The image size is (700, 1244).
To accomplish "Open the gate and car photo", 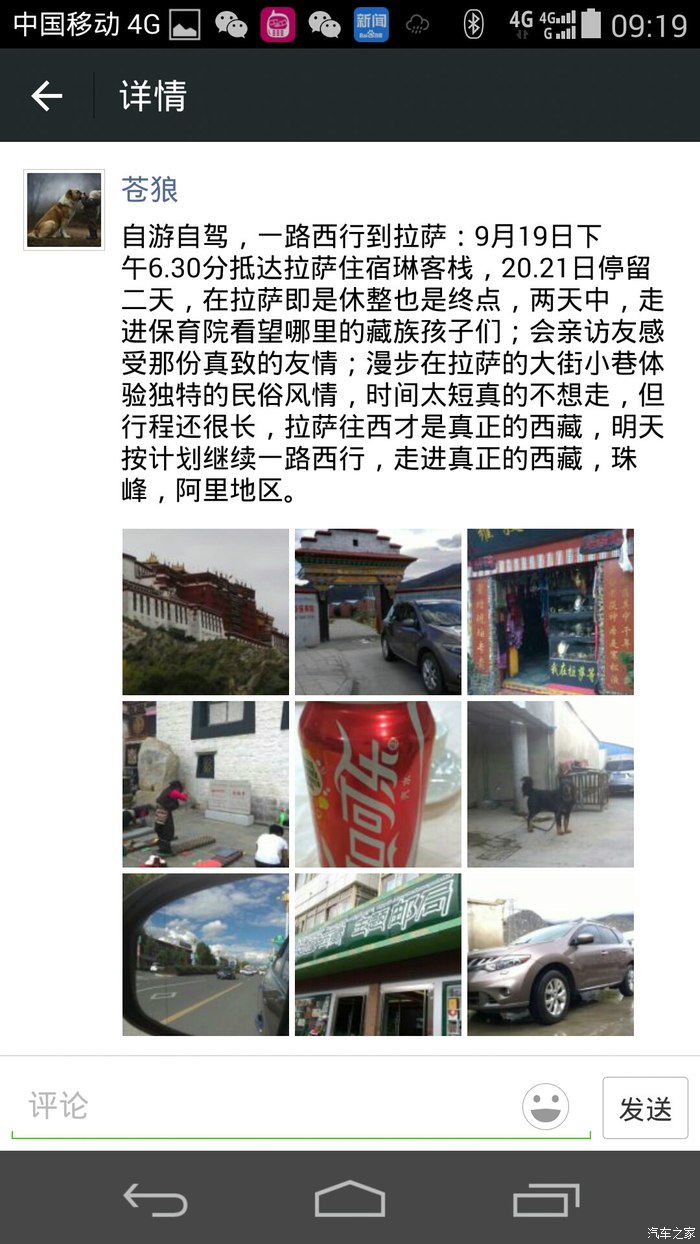I will 378,612.
